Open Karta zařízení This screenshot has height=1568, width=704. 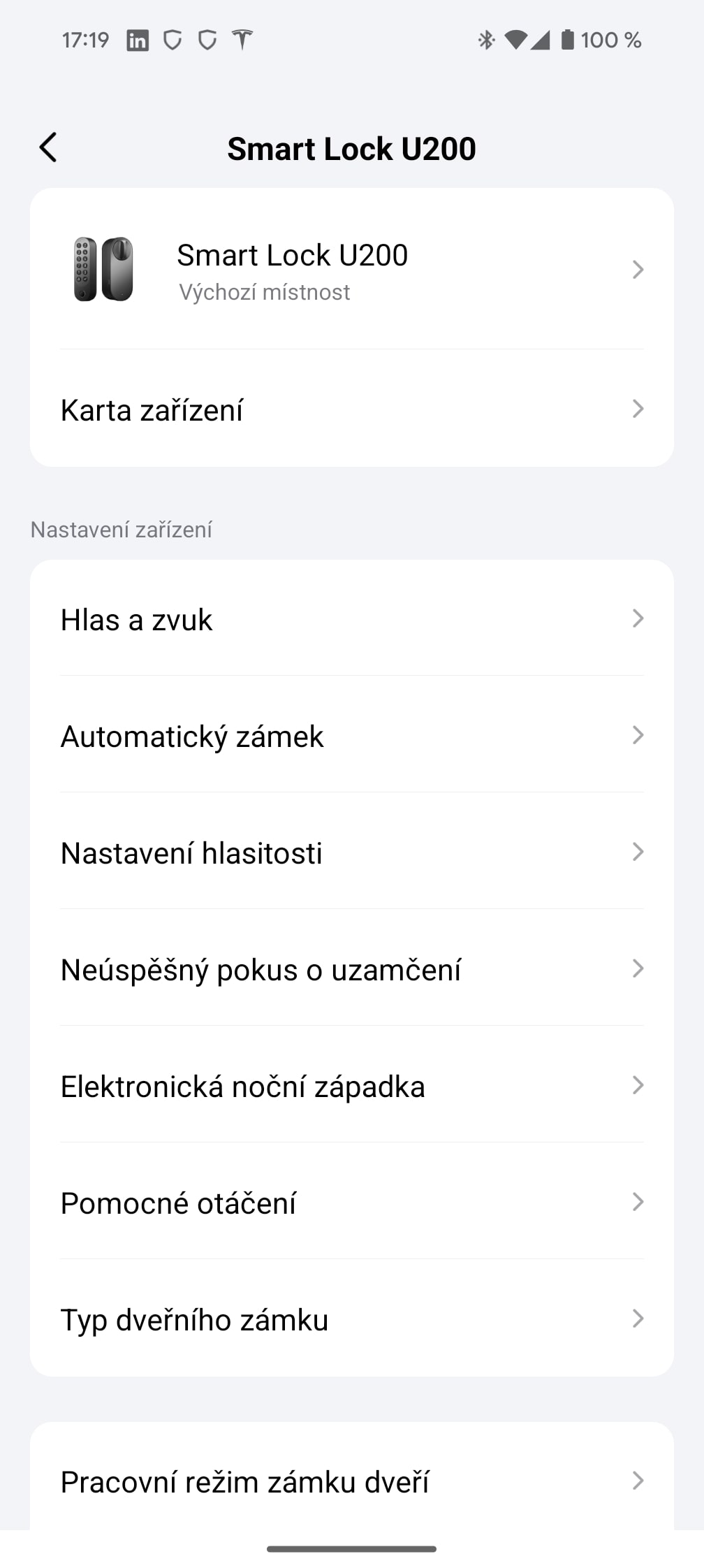352,409
